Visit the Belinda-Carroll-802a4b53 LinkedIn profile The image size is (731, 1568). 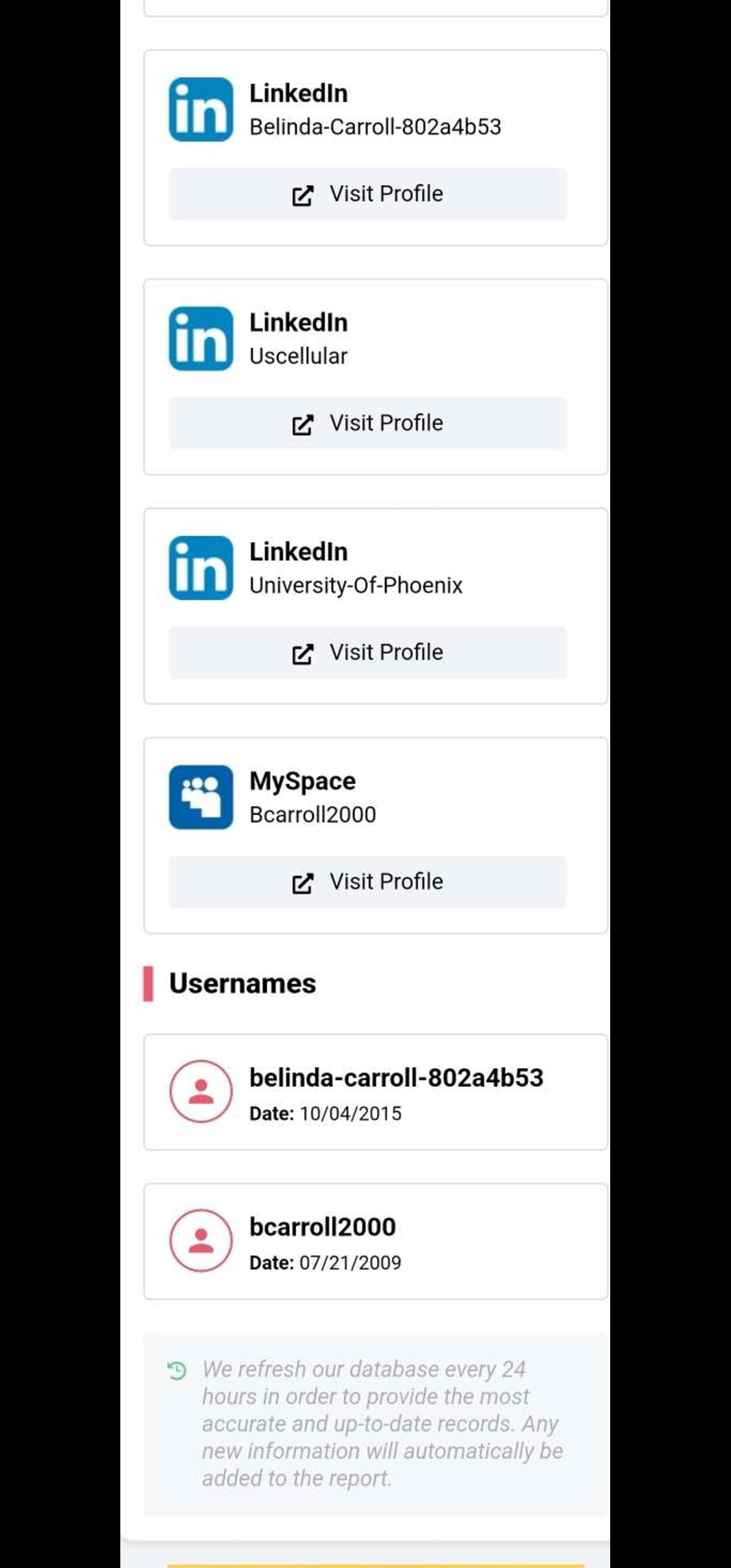(x=367, y=194)
